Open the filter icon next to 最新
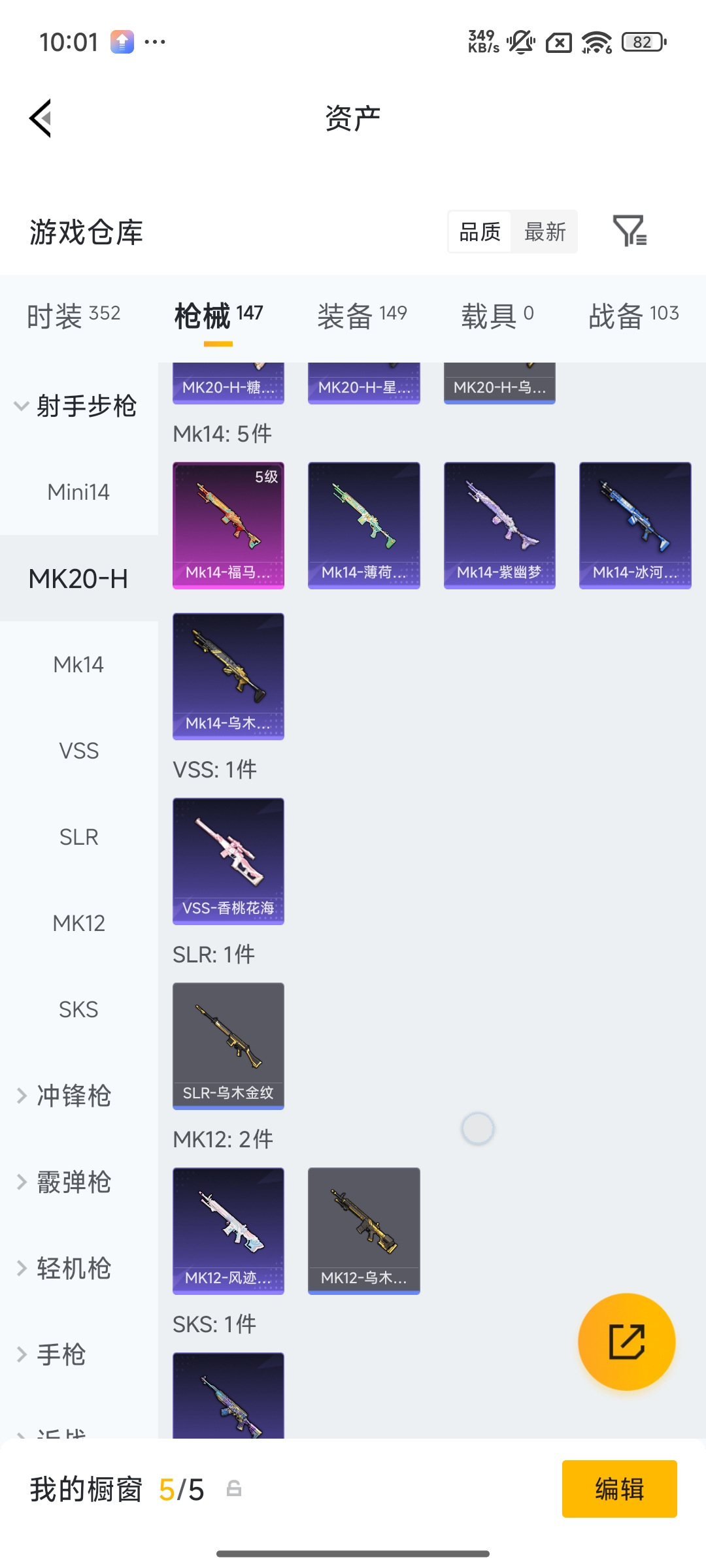Viewport: 706px width, 1568px height. 630,231
